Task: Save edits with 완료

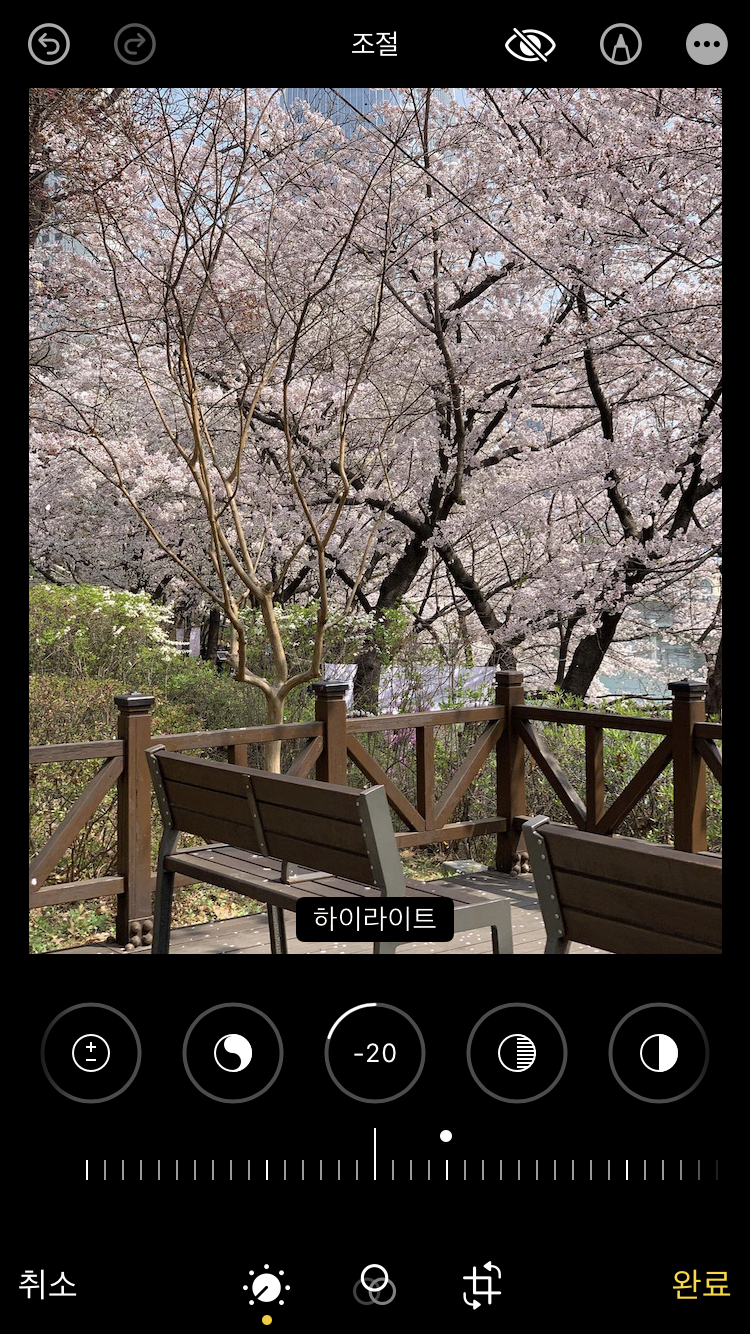Action: (x=701, y=1284)
